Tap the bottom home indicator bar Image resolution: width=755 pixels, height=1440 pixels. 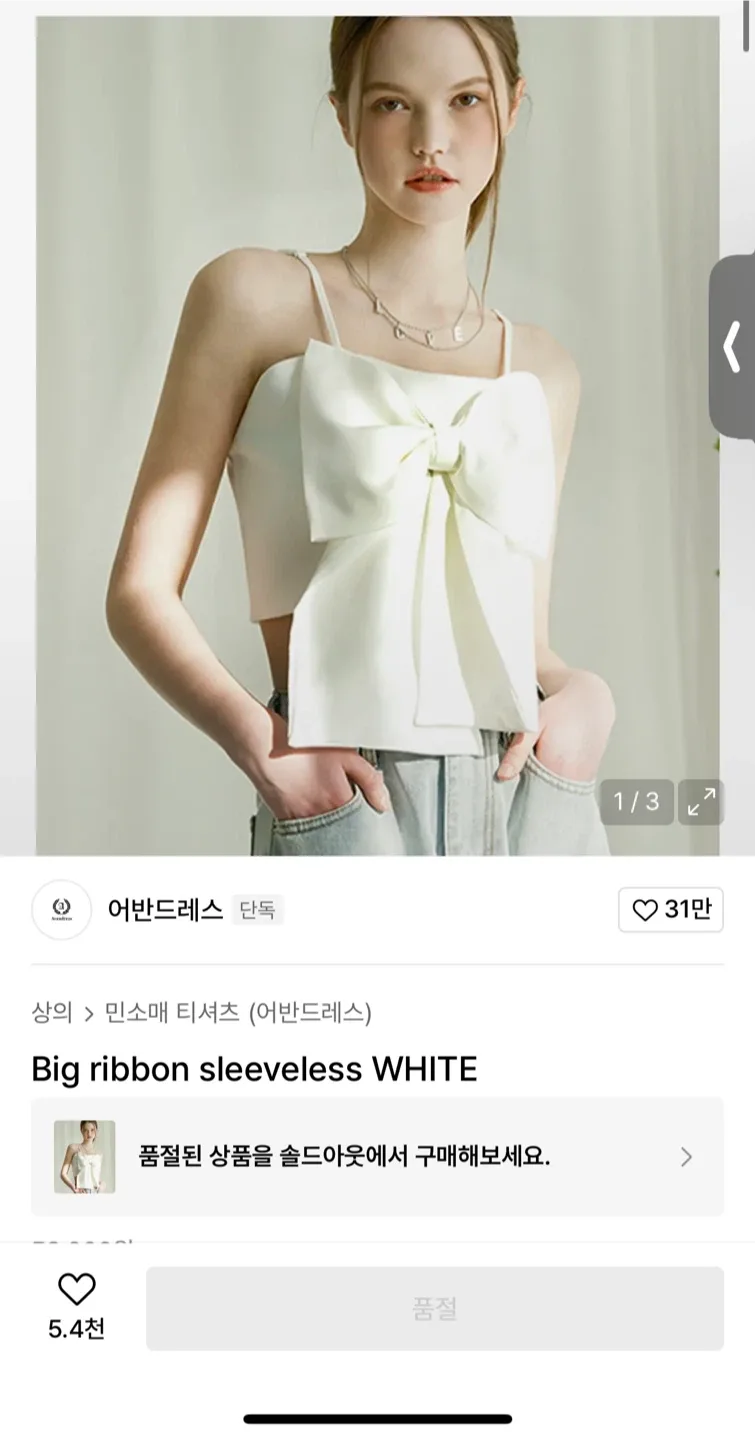377,1418
